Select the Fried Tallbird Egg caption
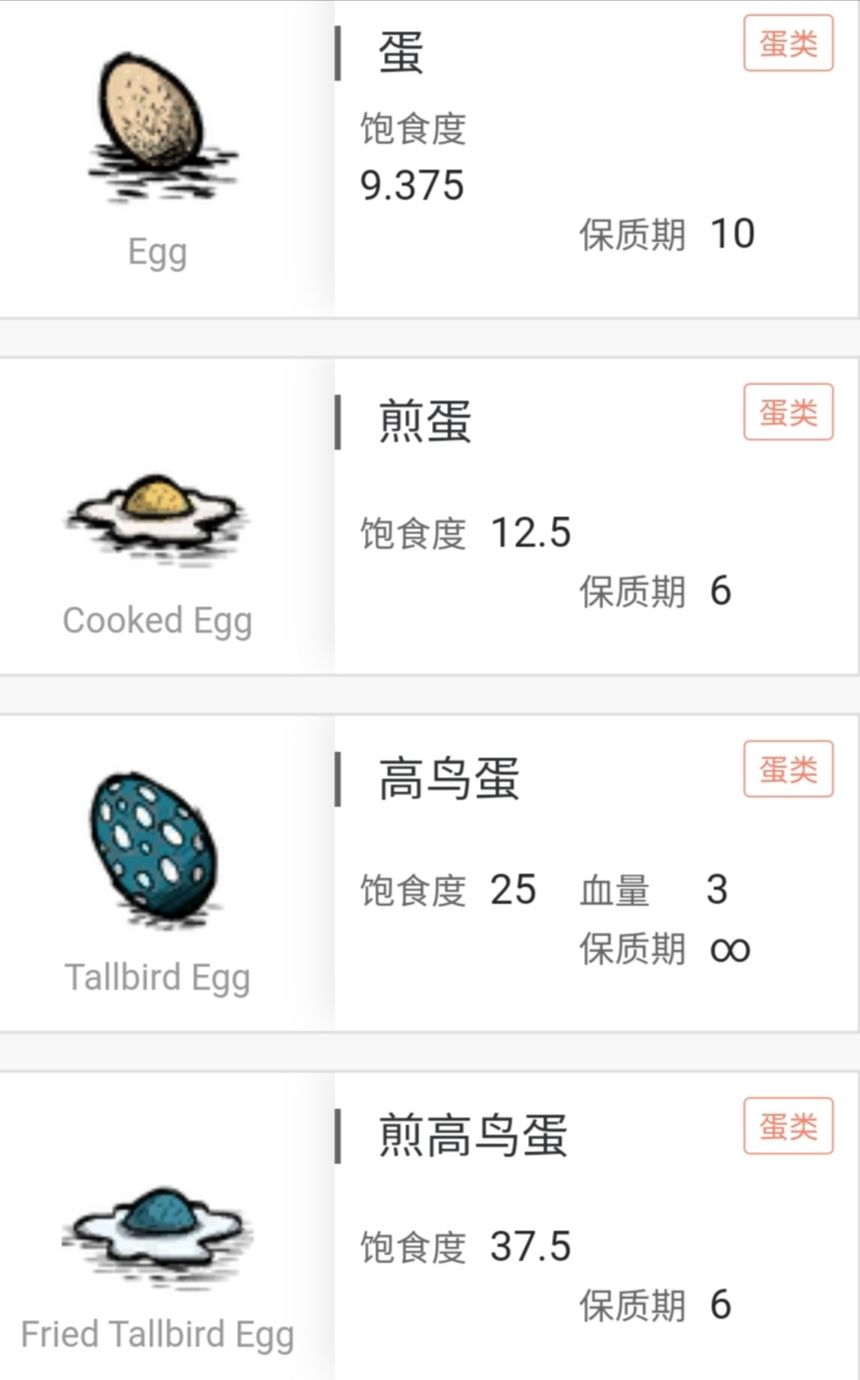Screen dimensions: 860x1380 pyautogui.click(x=157, y=1333)
